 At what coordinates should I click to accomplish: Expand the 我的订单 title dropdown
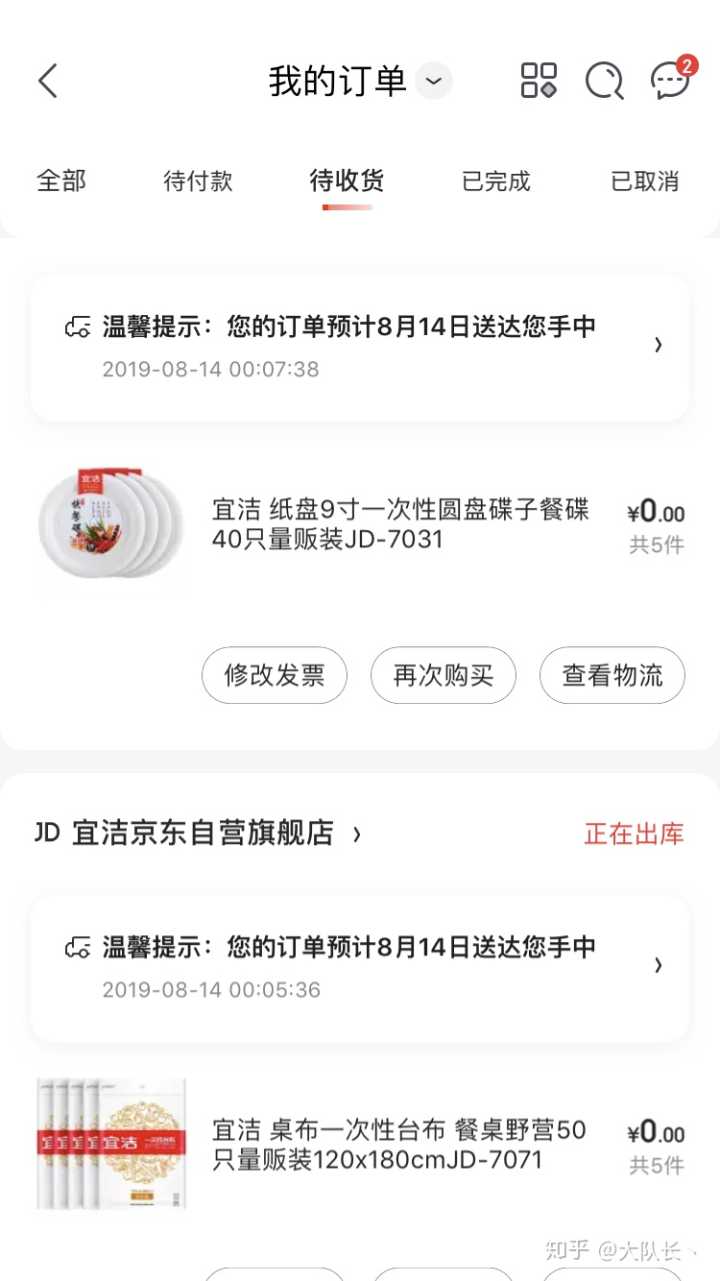coord(434,81)
